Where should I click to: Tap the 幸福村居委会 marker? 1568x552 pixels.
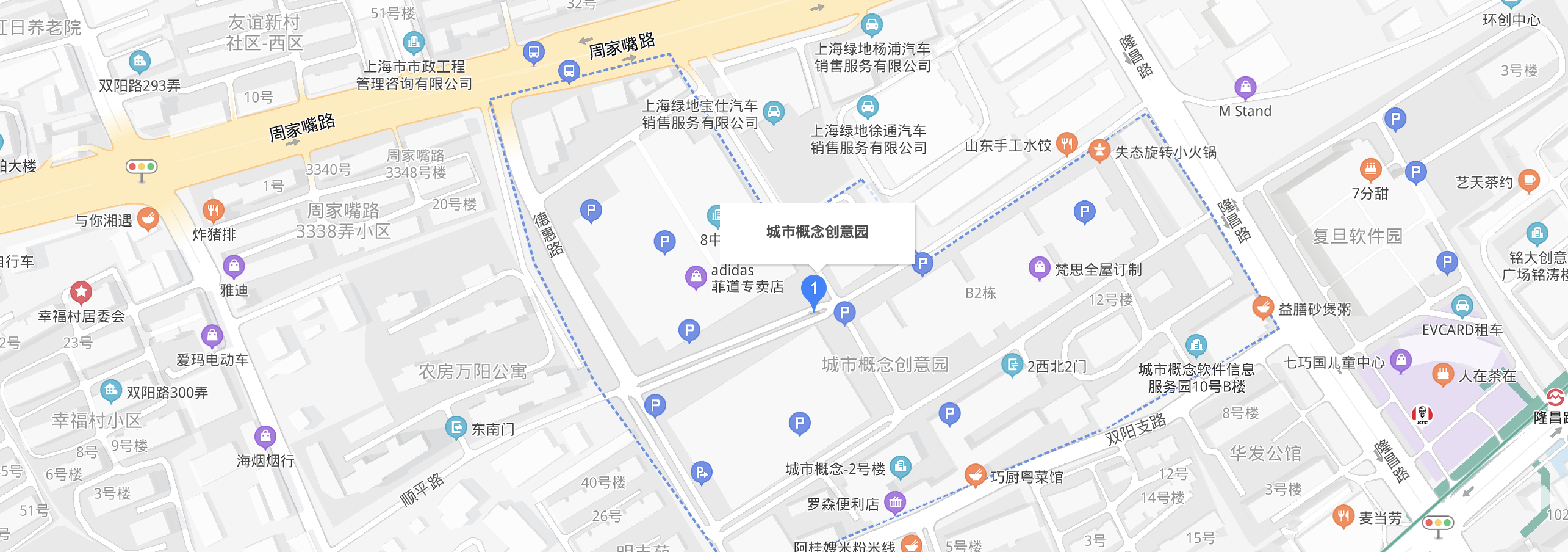[x=81, y=292]
